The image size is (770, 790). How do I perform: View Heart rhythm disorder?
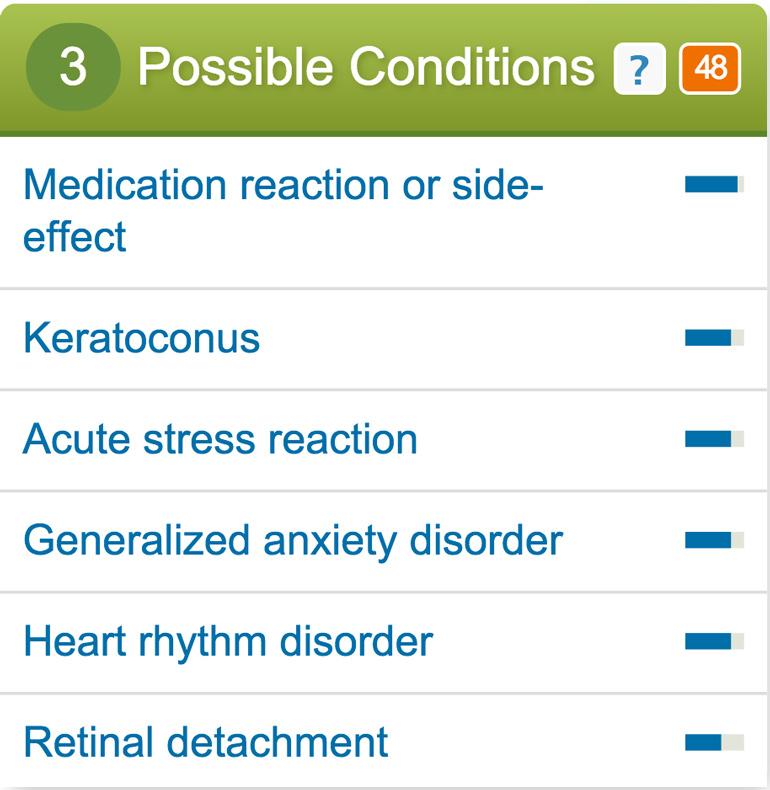tap(228, 641)
